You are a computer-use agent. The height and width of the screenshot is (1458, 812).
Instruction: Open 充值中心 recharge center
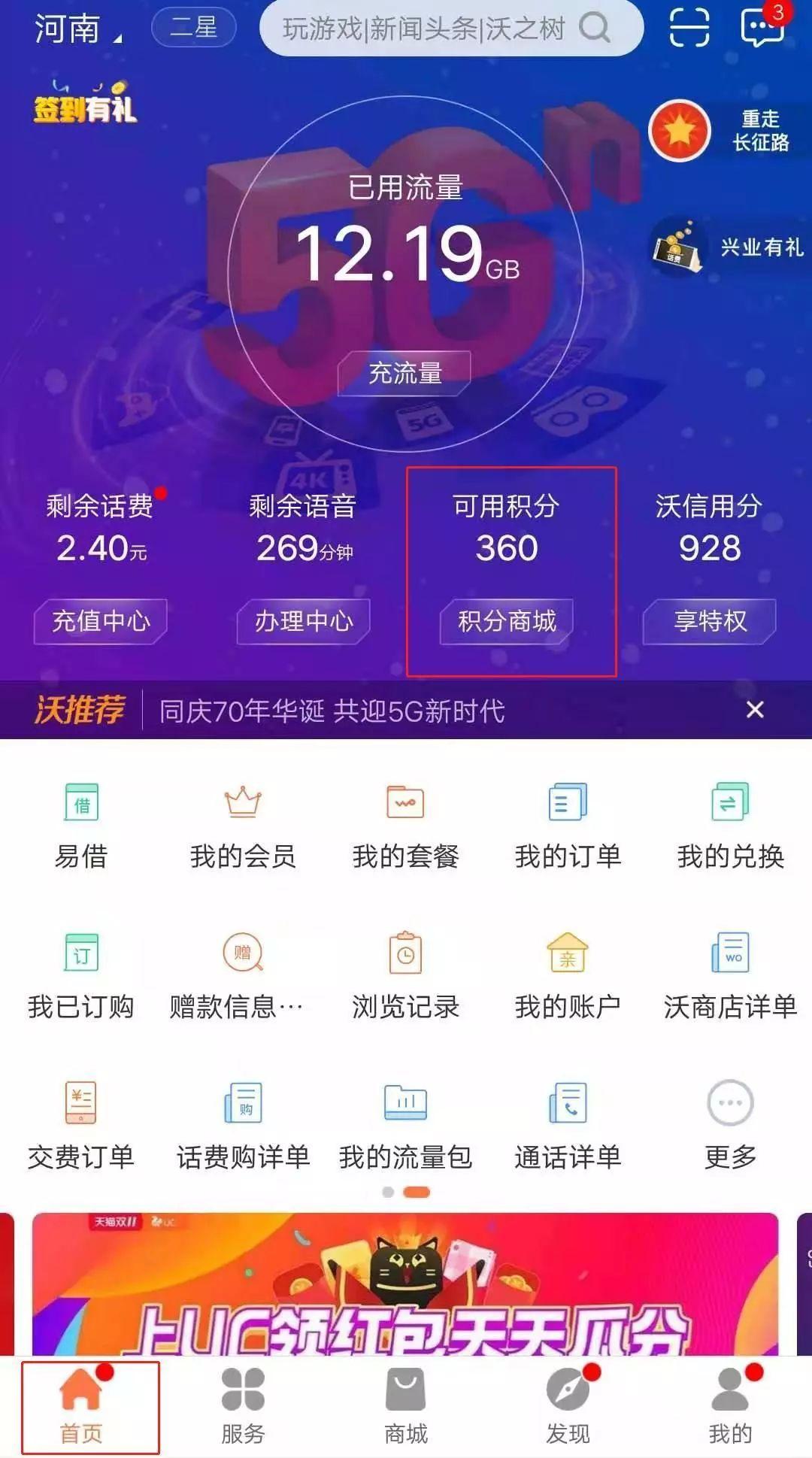(x=100, y=623)
